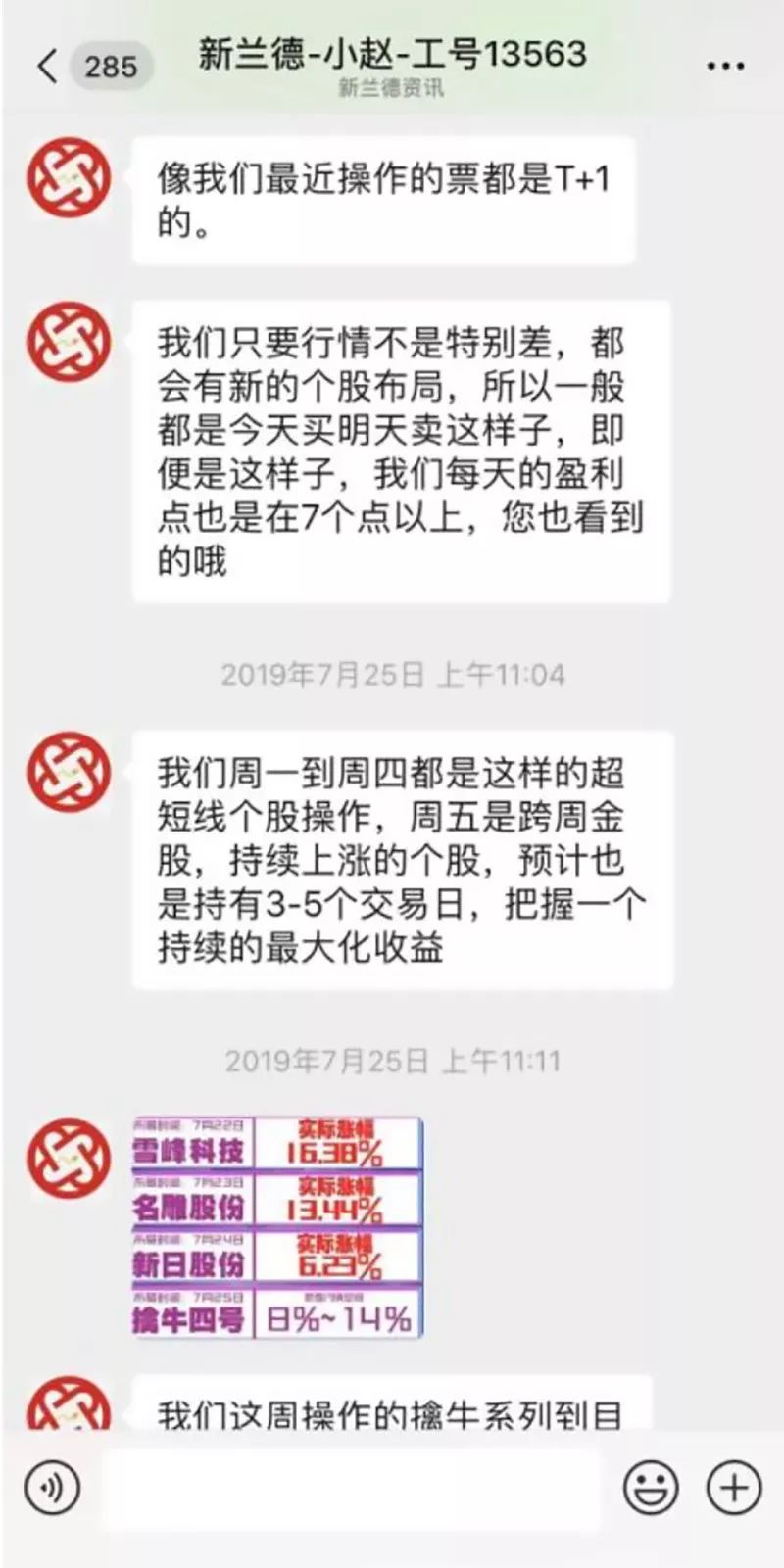Go back to the chat list
This screenshot has height=1568, width=784.
point(49,67)
